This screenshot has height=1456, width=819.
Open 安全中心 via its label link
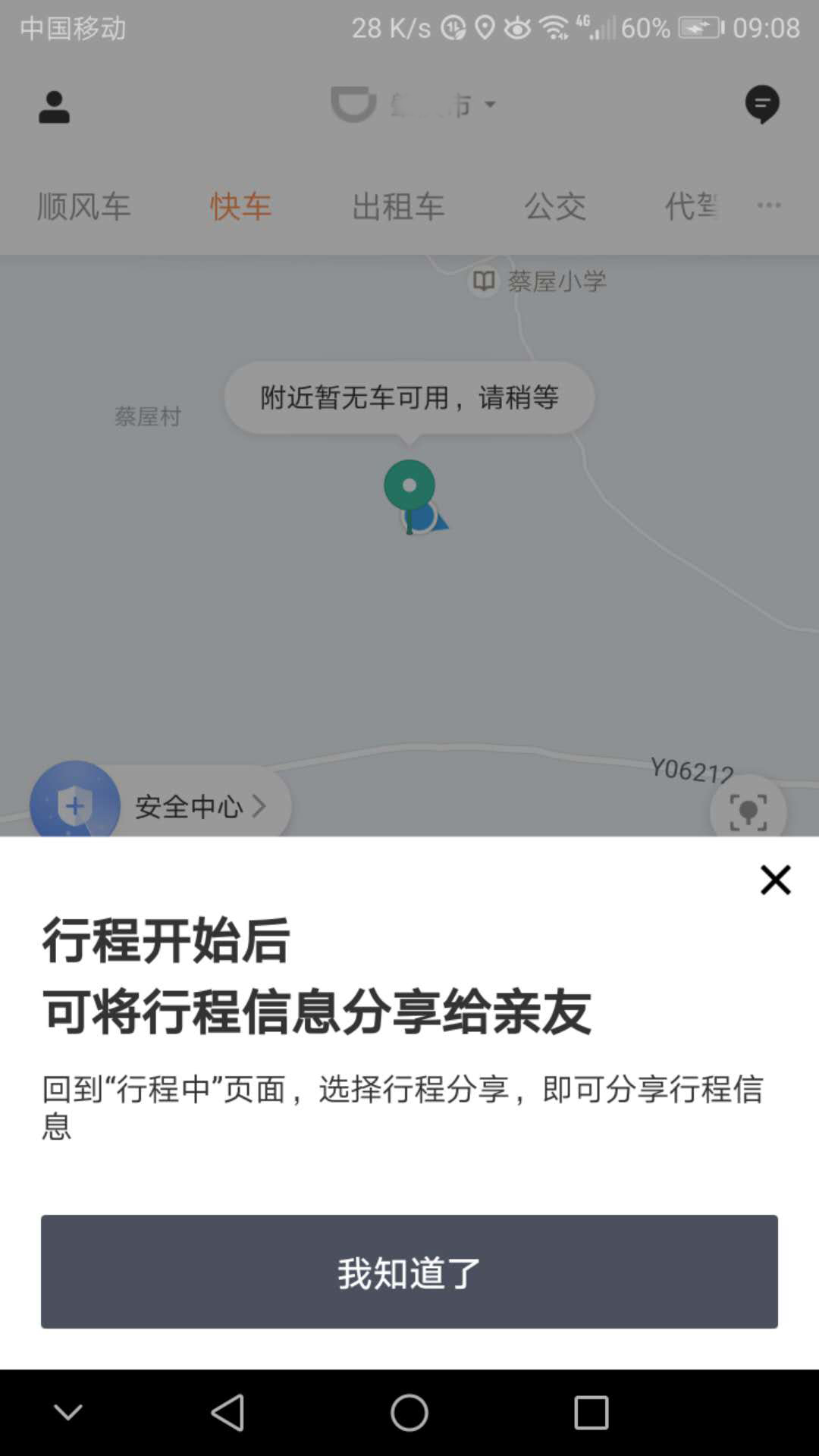click(188, 808)
